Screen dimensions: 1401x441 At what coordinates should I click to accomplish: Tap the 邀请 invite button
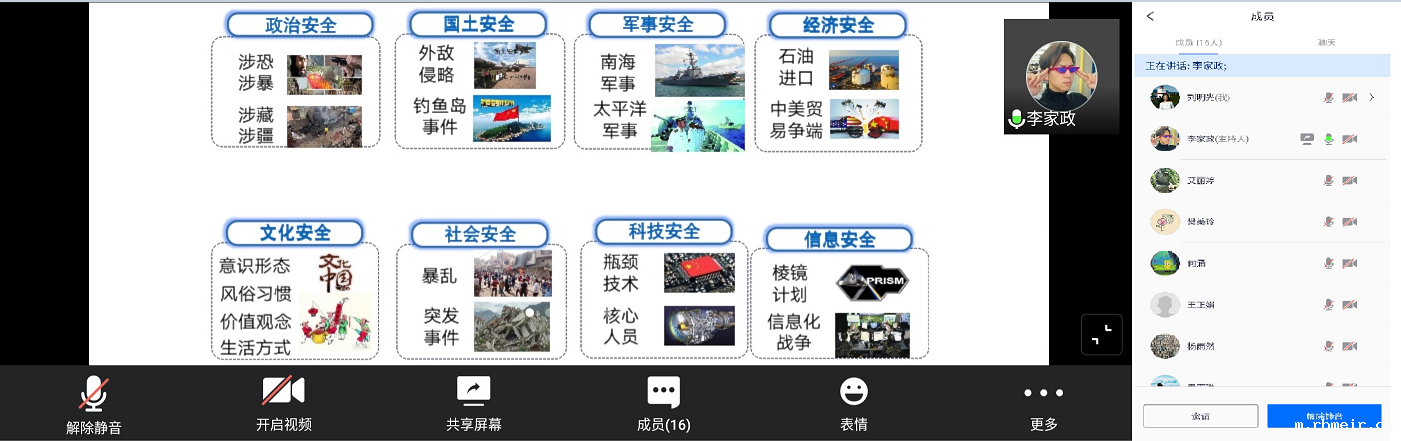tap(1200, 416)
